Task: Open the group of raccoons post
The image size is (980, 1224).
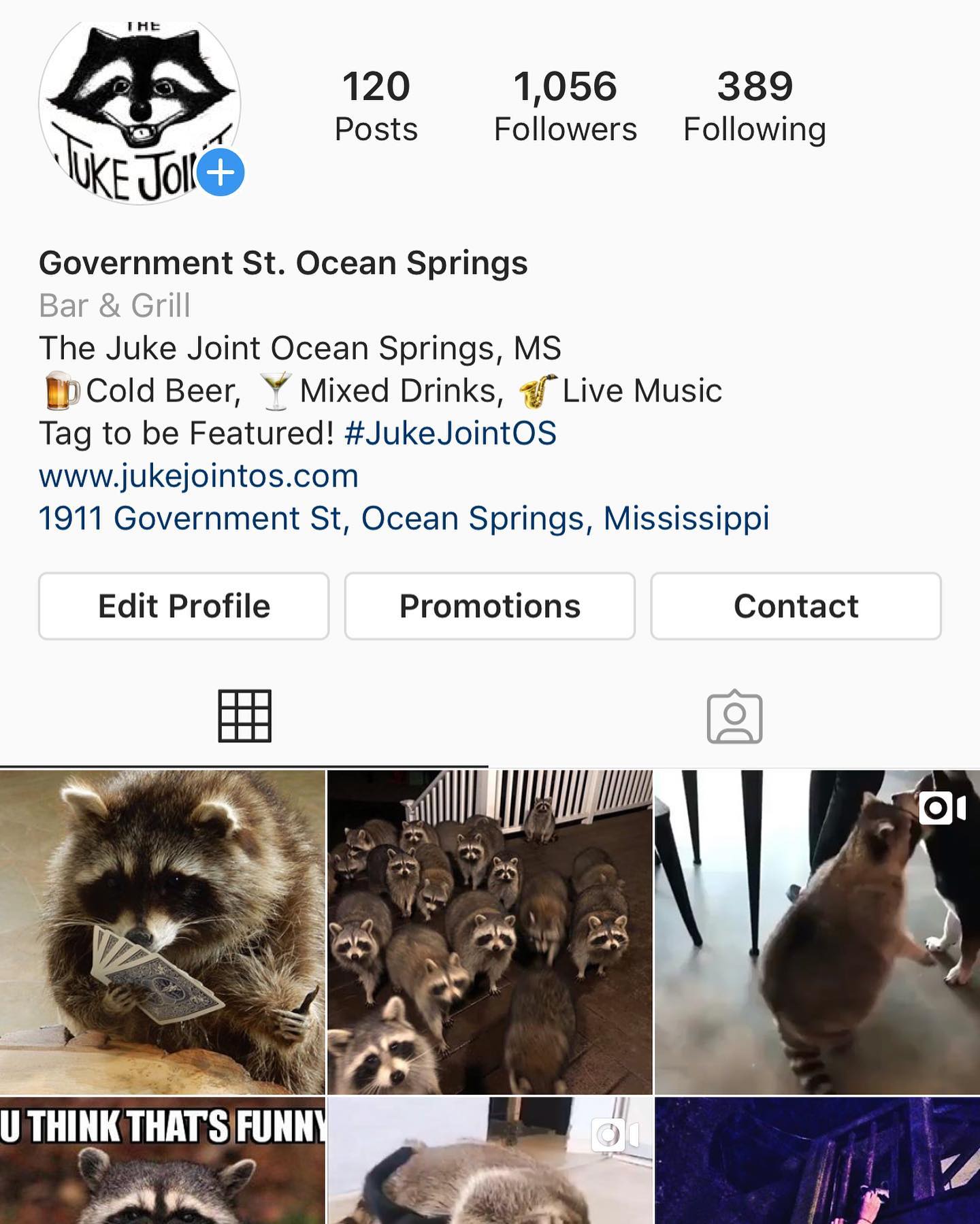Action: point(490,931)
